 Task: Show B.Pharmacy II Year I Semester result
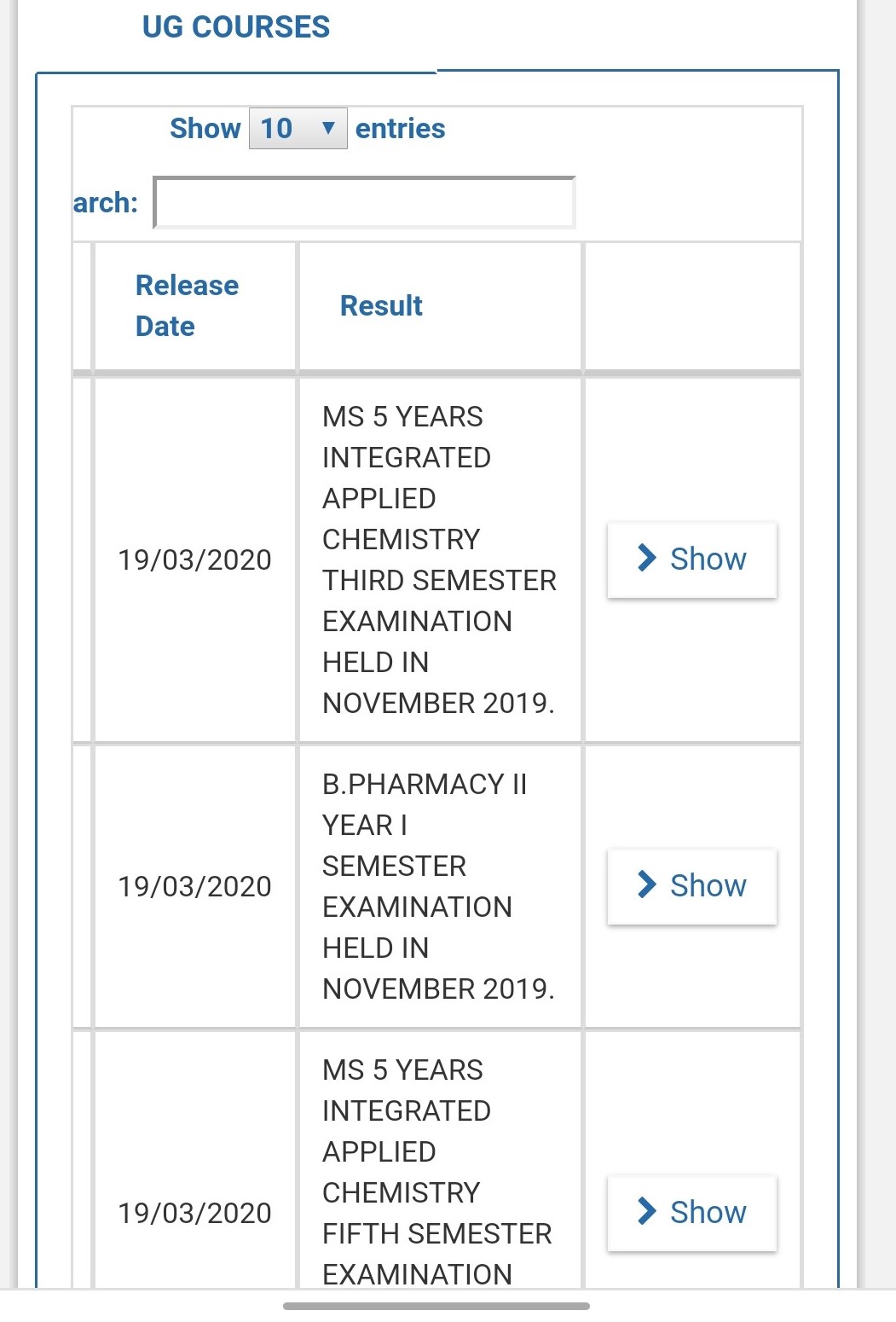pyautogui.click(x=691, y=886)
